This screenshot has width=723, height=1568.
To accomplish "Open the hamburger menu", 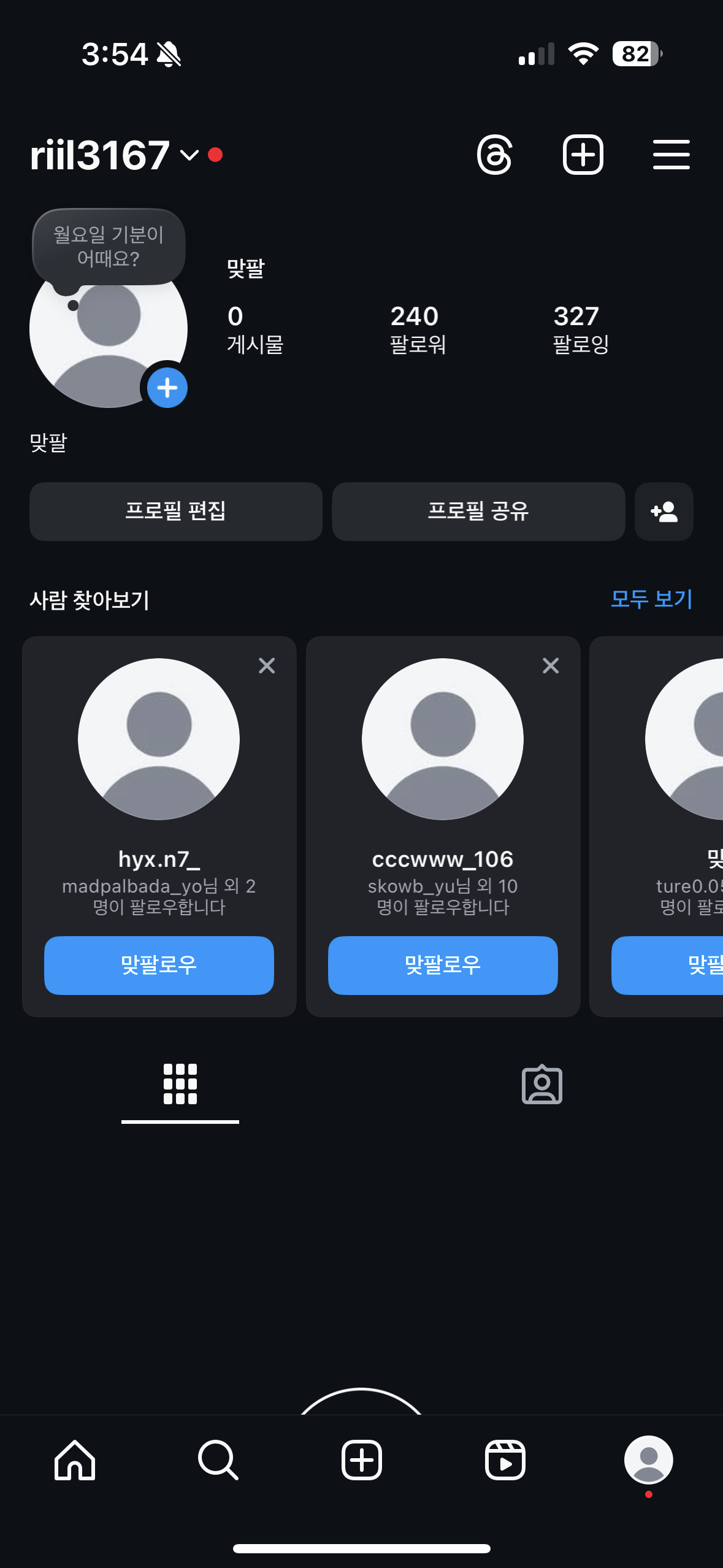I will 671,155.
